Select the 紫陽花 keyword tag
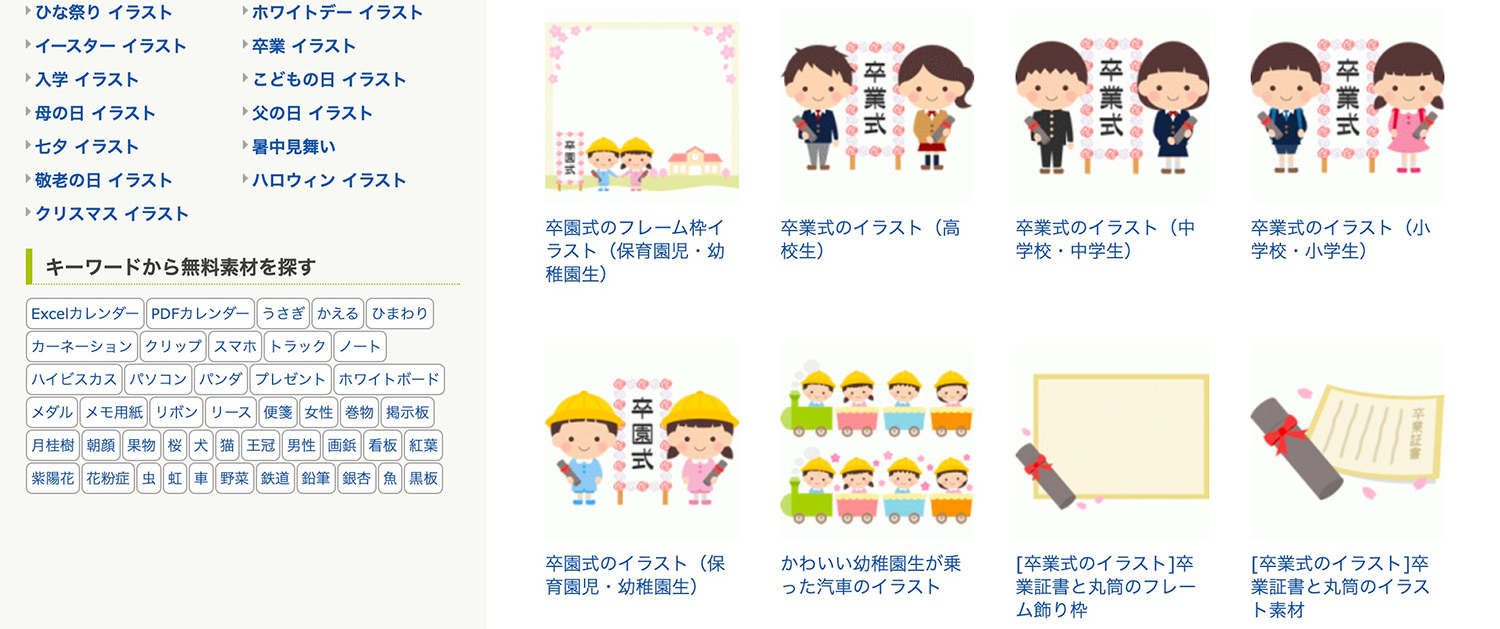Image resolution: width=1500 pixels, height=629 pixels. pos(53,479)
